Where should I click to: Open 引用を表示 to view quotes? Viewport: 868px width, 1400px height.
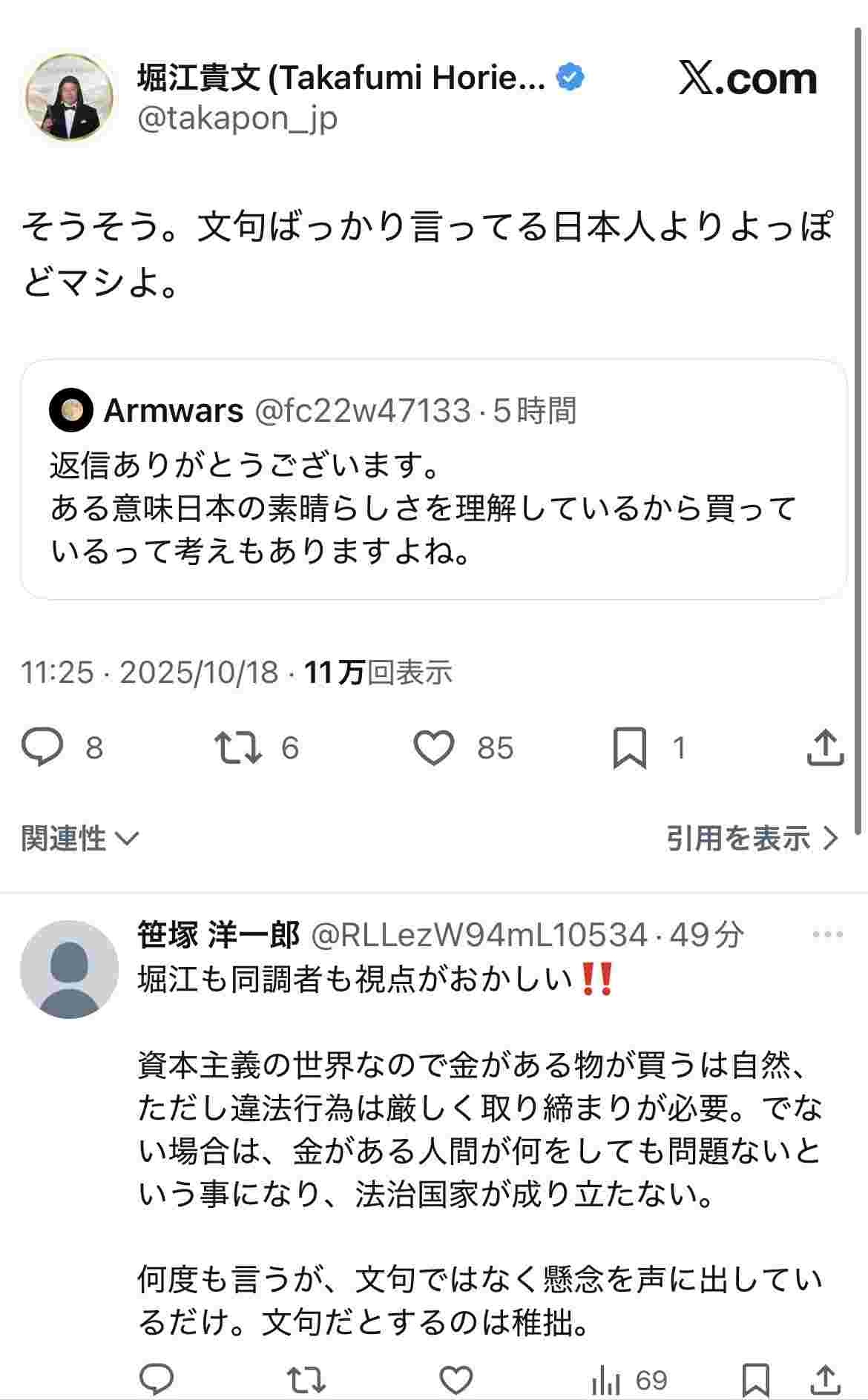click(x=752, y=839)
